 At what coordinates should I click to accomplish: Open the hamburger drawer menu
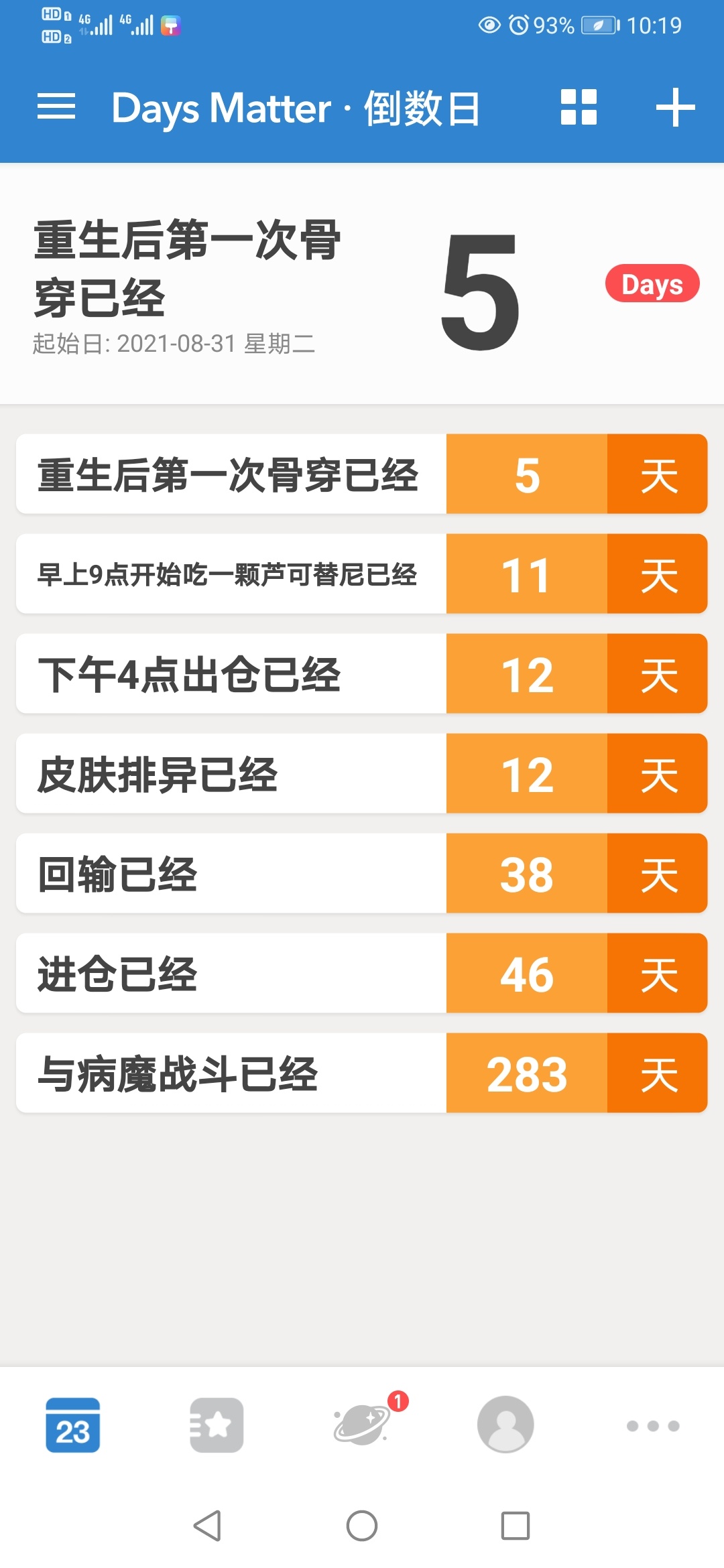click(56, 107)
